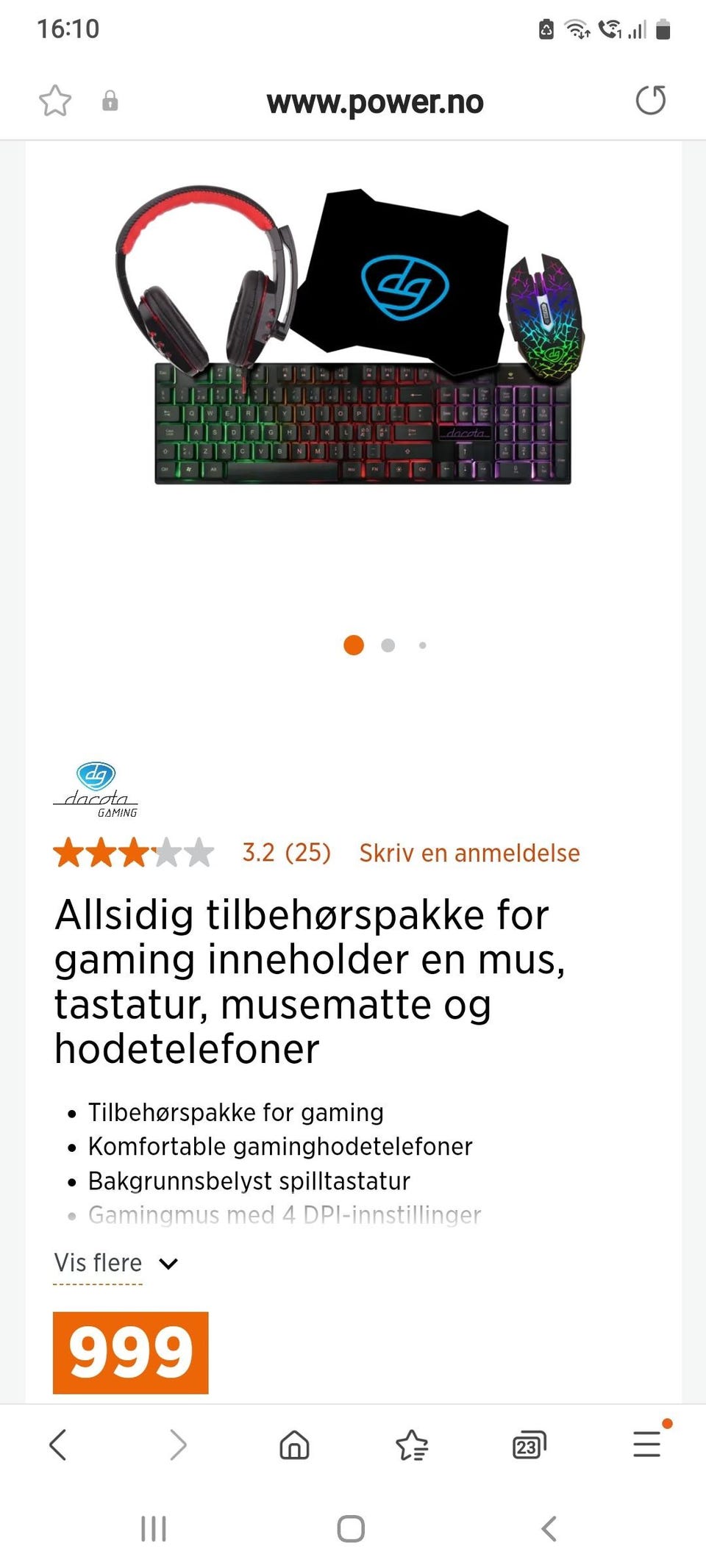Tap the browser forward navigation arrow

tap(177, 1443)
